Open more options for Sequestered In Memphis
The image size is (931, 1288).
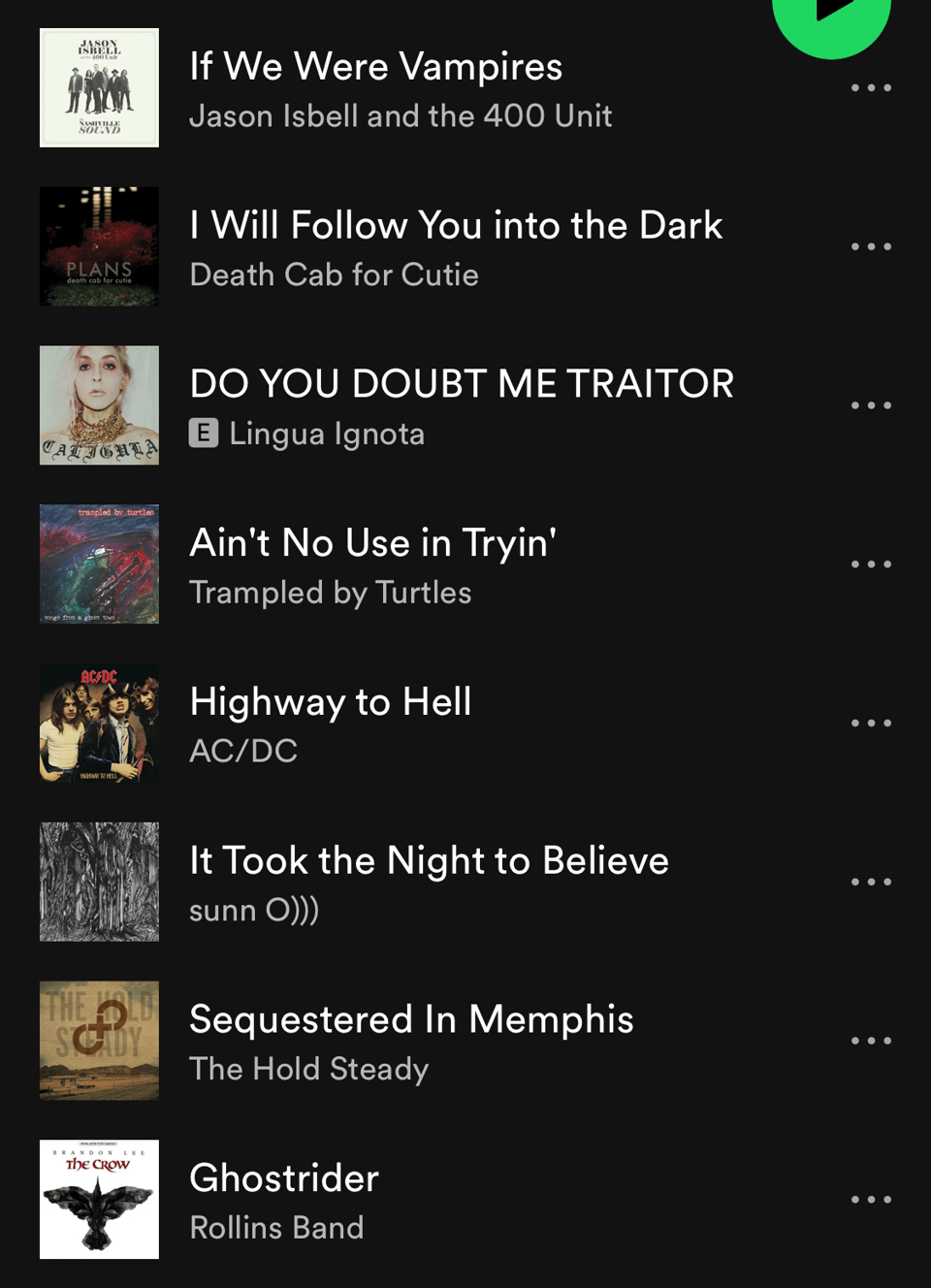[x=870, y=1040]
